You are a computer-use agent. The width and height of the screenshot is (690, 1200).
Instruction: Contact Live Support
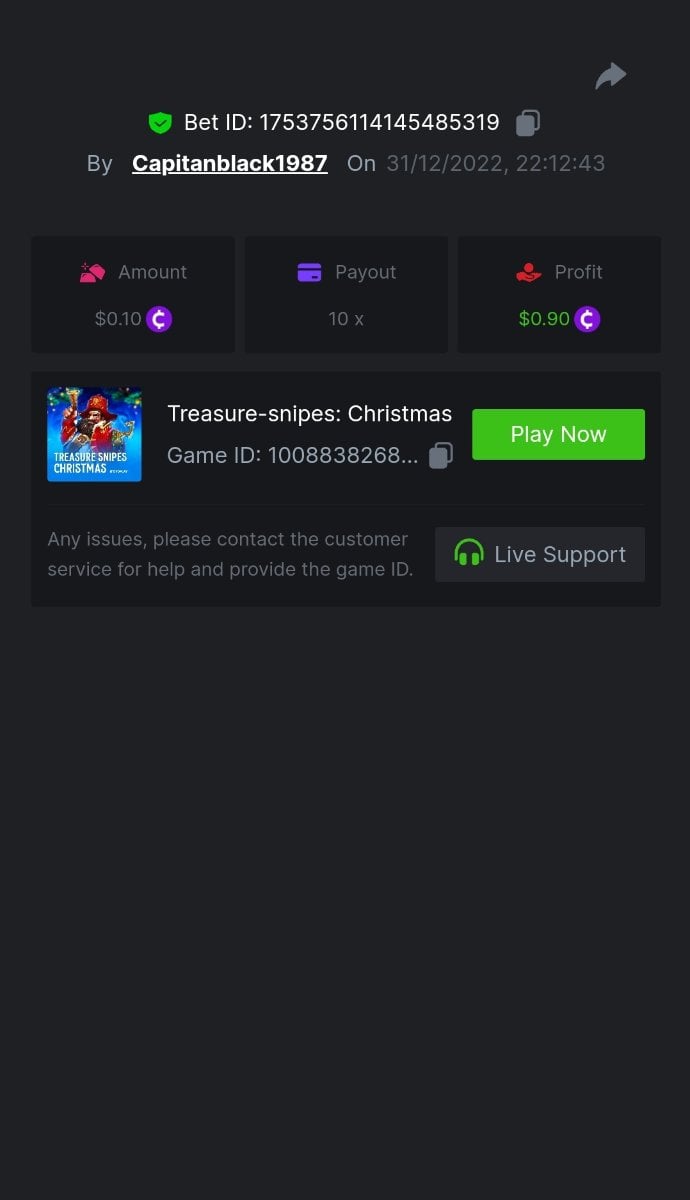click(540, 554)
